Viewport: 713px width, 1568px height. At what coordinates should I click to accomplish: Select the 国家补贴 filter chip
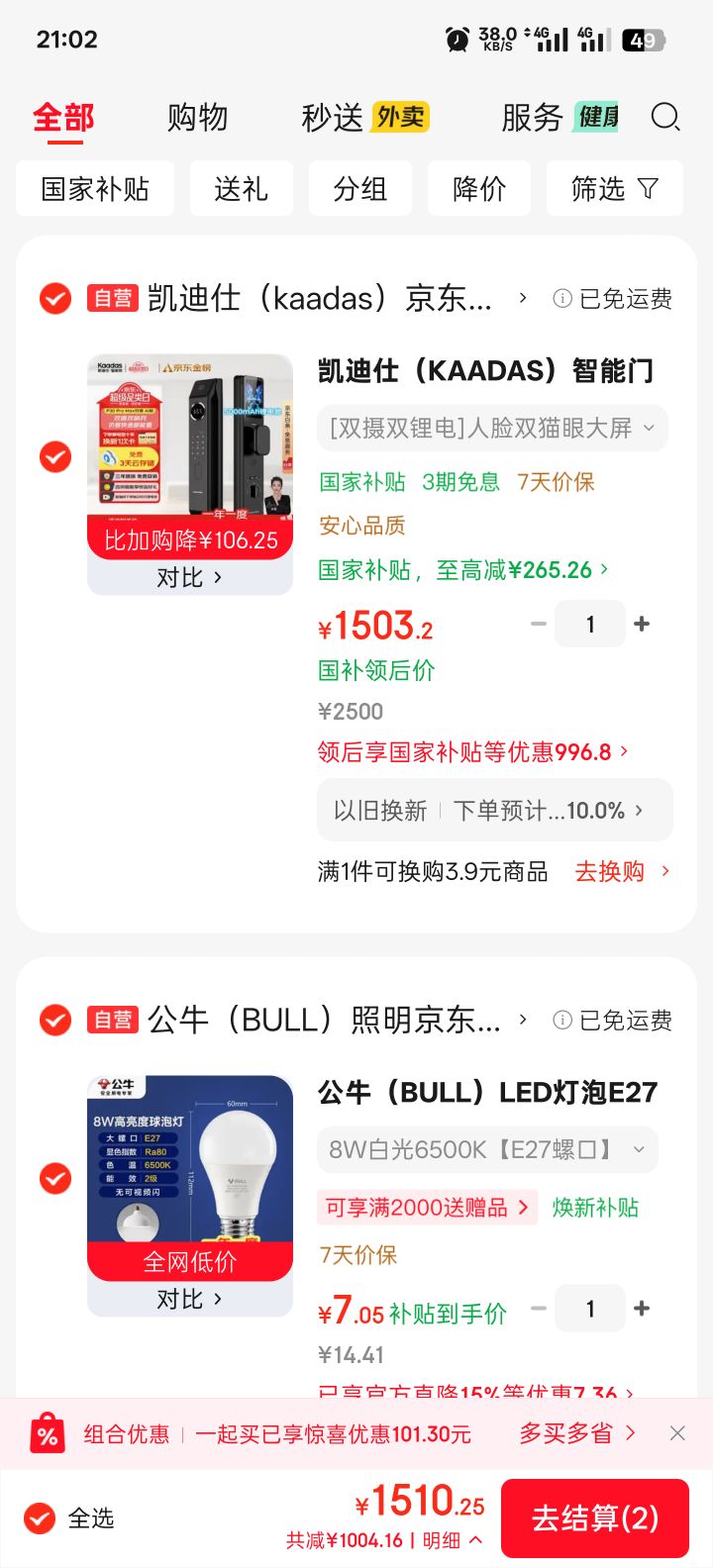click(x=95, y=188)
